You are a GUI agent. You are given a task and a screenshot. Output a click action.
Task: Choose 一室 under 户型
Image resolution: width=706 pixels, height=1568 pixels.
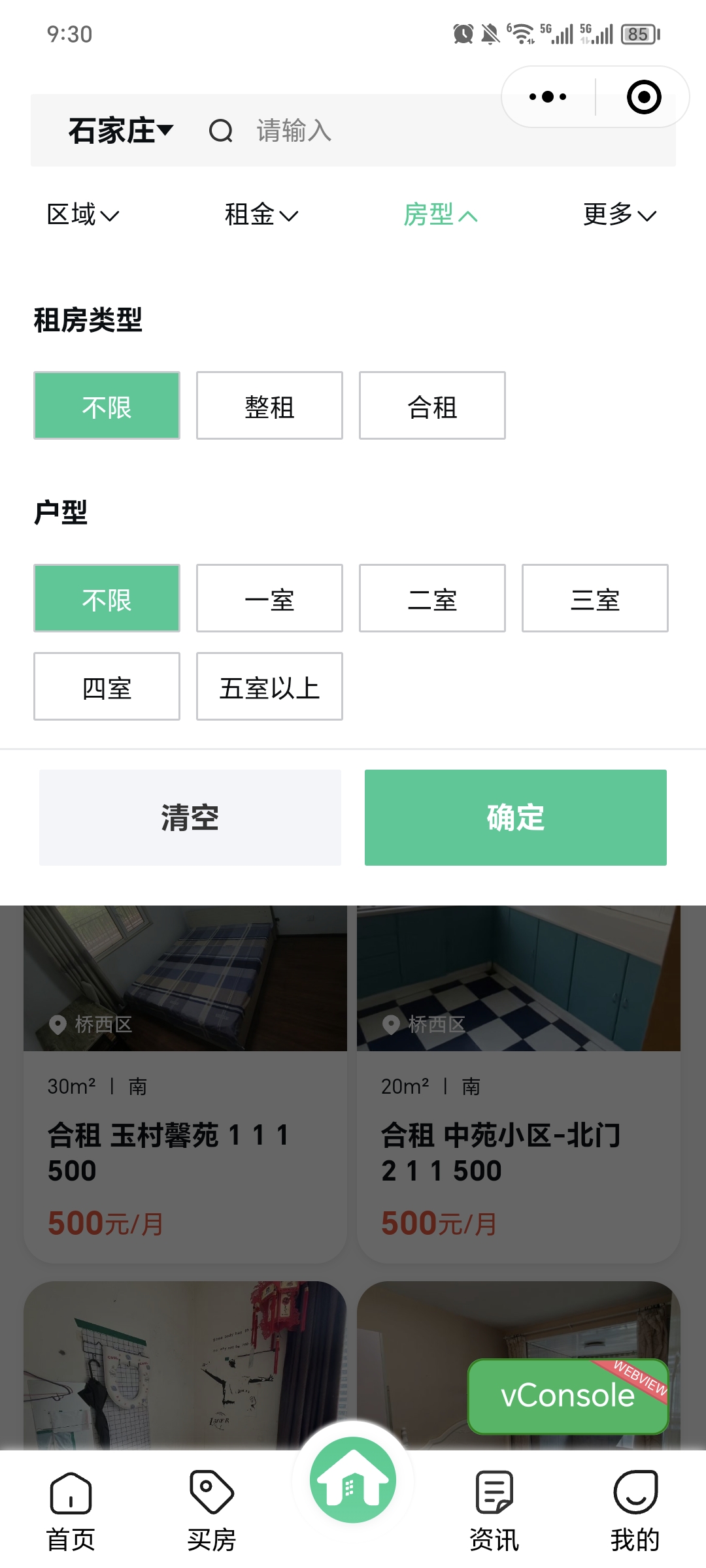(269, 598)
